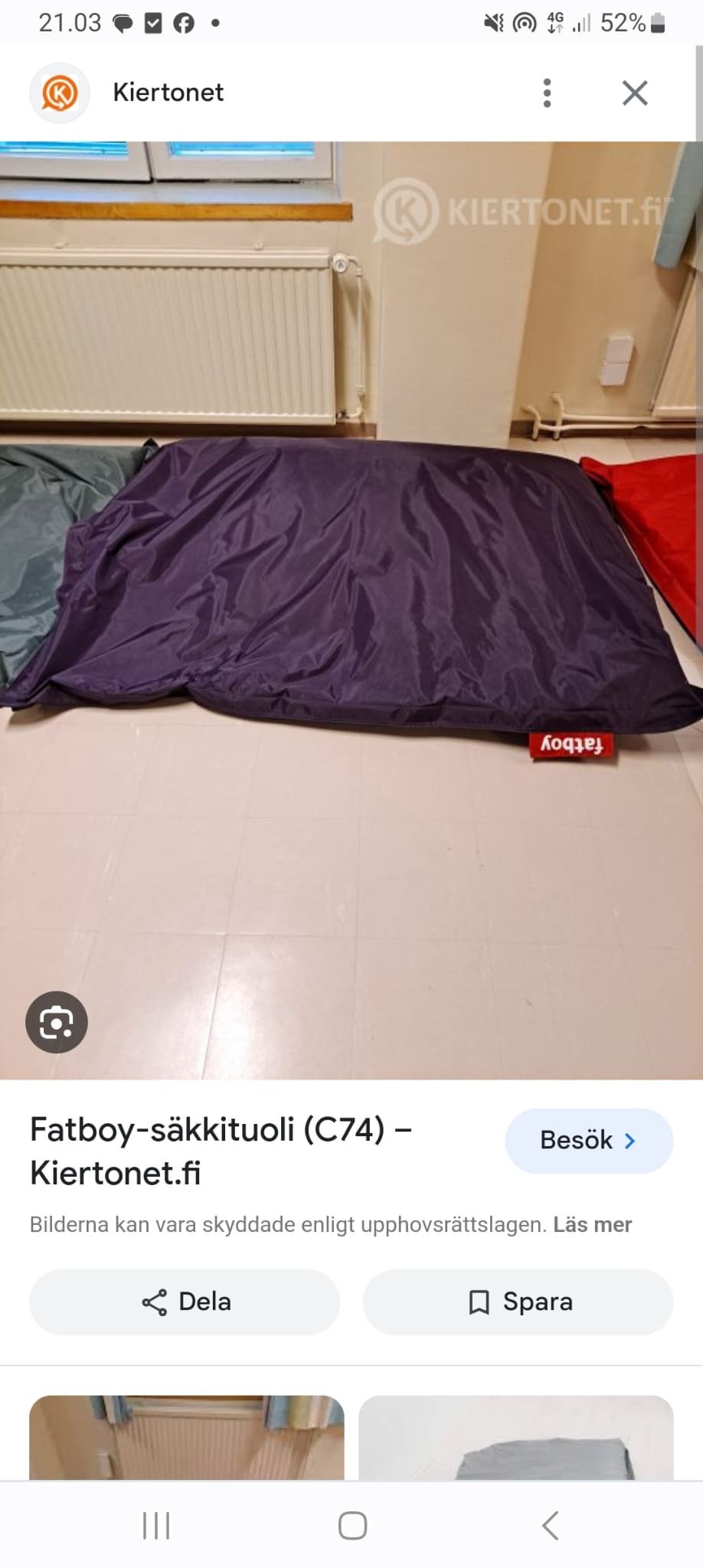This screenshot has width=703, height=1568.
Task: Share the image with Dela
Action: 185,1302
